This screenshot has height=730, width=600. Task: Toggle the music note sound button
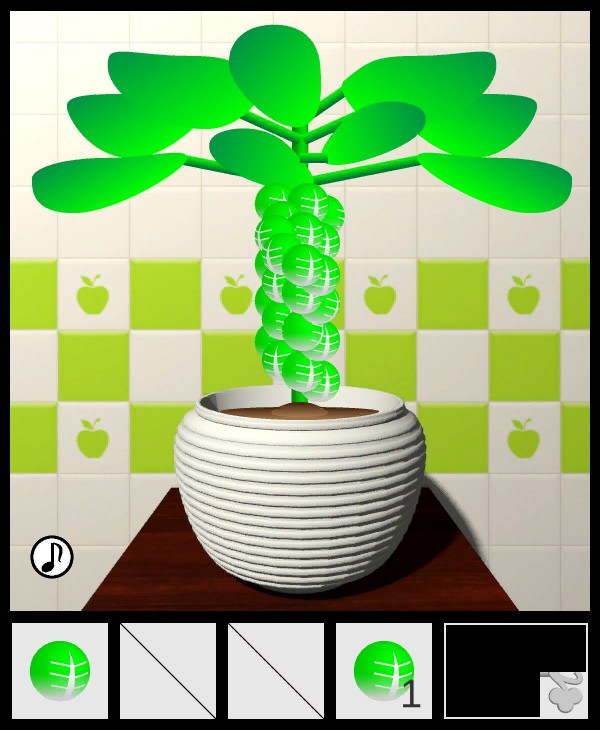pyautogui.click(x=52, y=557)
